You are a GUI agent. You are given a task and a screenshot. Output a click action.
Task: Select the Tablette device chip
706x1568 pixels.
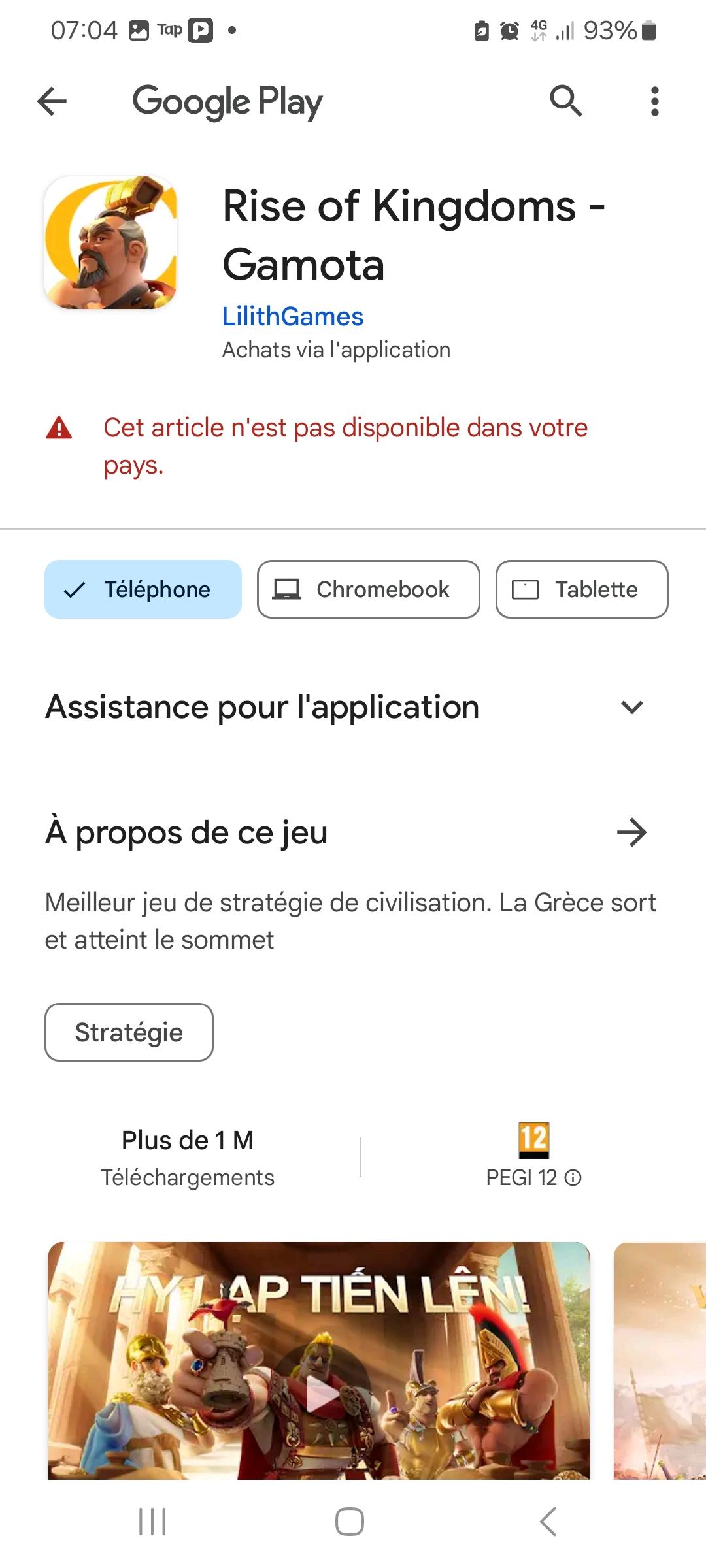582,589
